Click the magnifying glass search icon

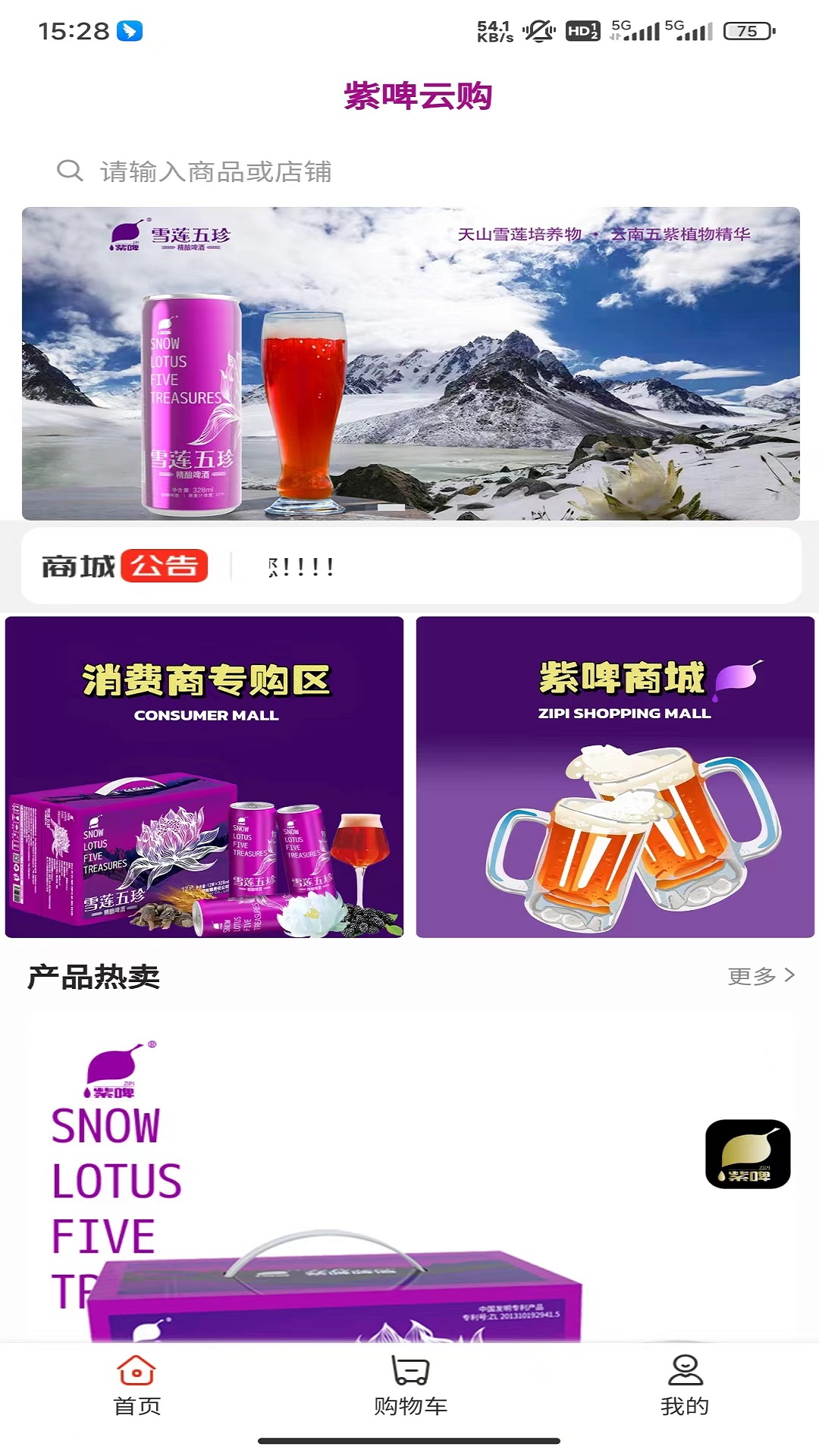(x=71, y=170)
